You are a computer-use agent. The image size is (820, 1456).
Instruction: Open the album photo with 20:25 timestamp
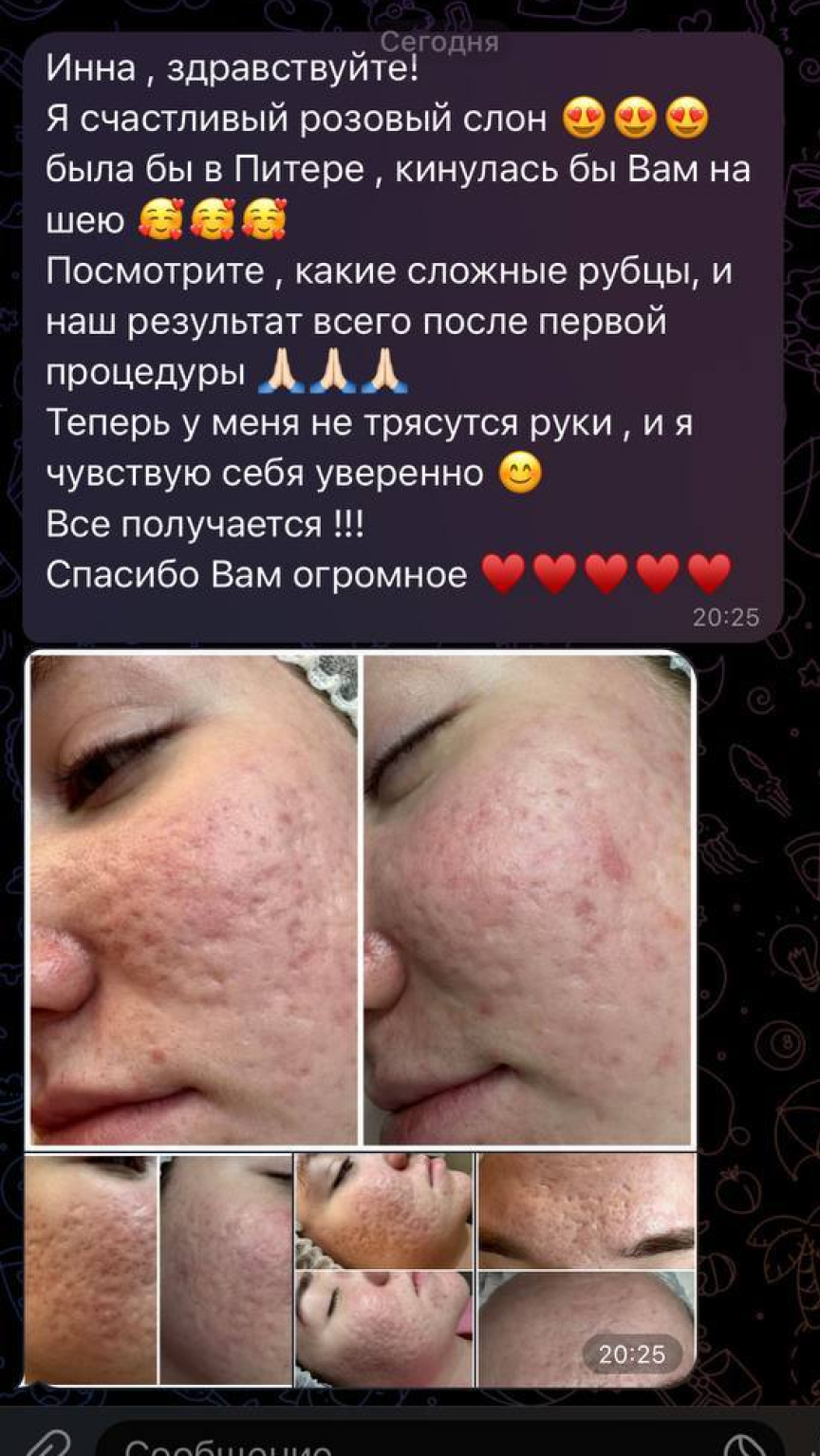[x=587, y=1329]
